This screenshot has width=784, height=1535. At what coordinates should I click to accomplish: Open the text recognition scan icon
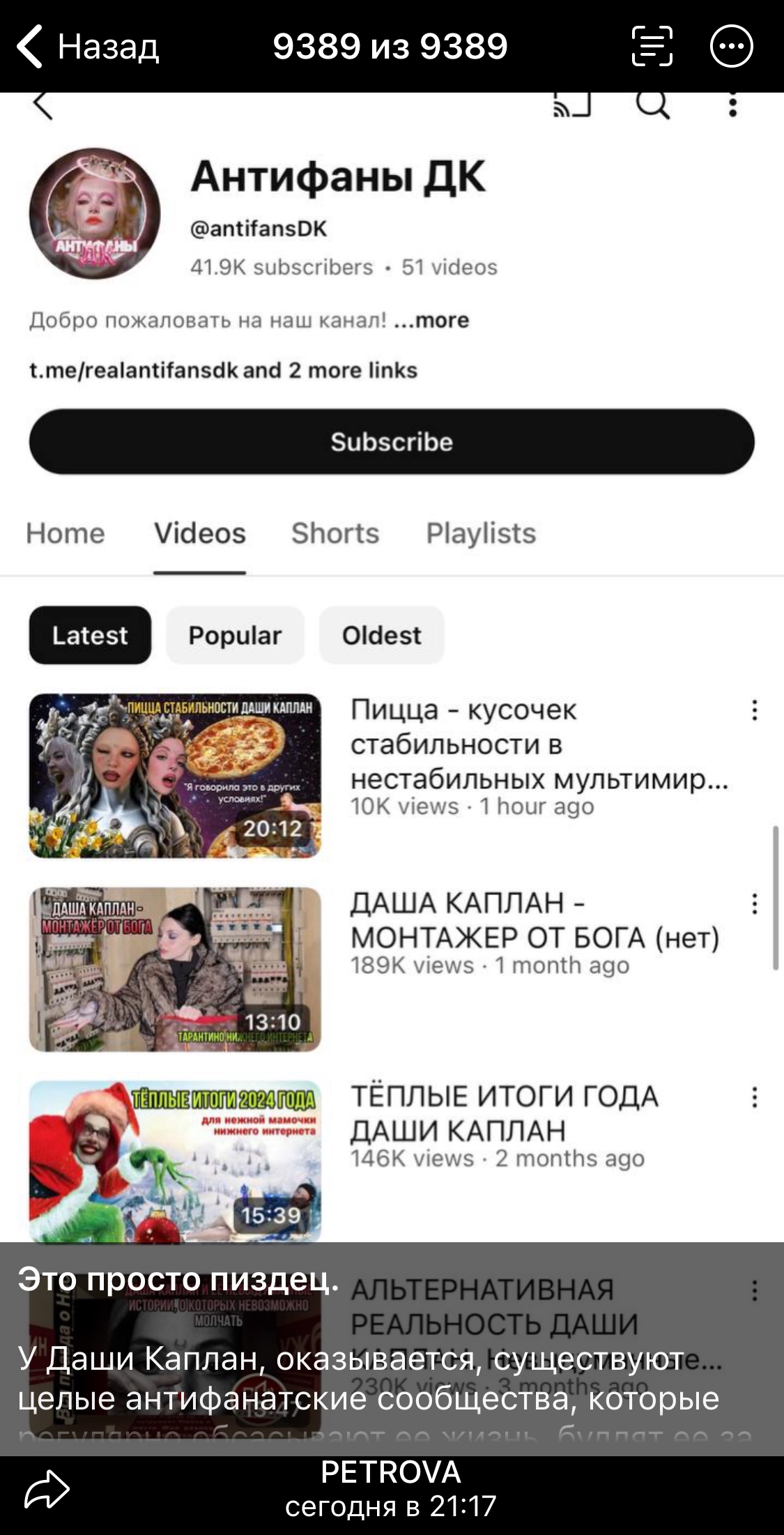point(652,46)
